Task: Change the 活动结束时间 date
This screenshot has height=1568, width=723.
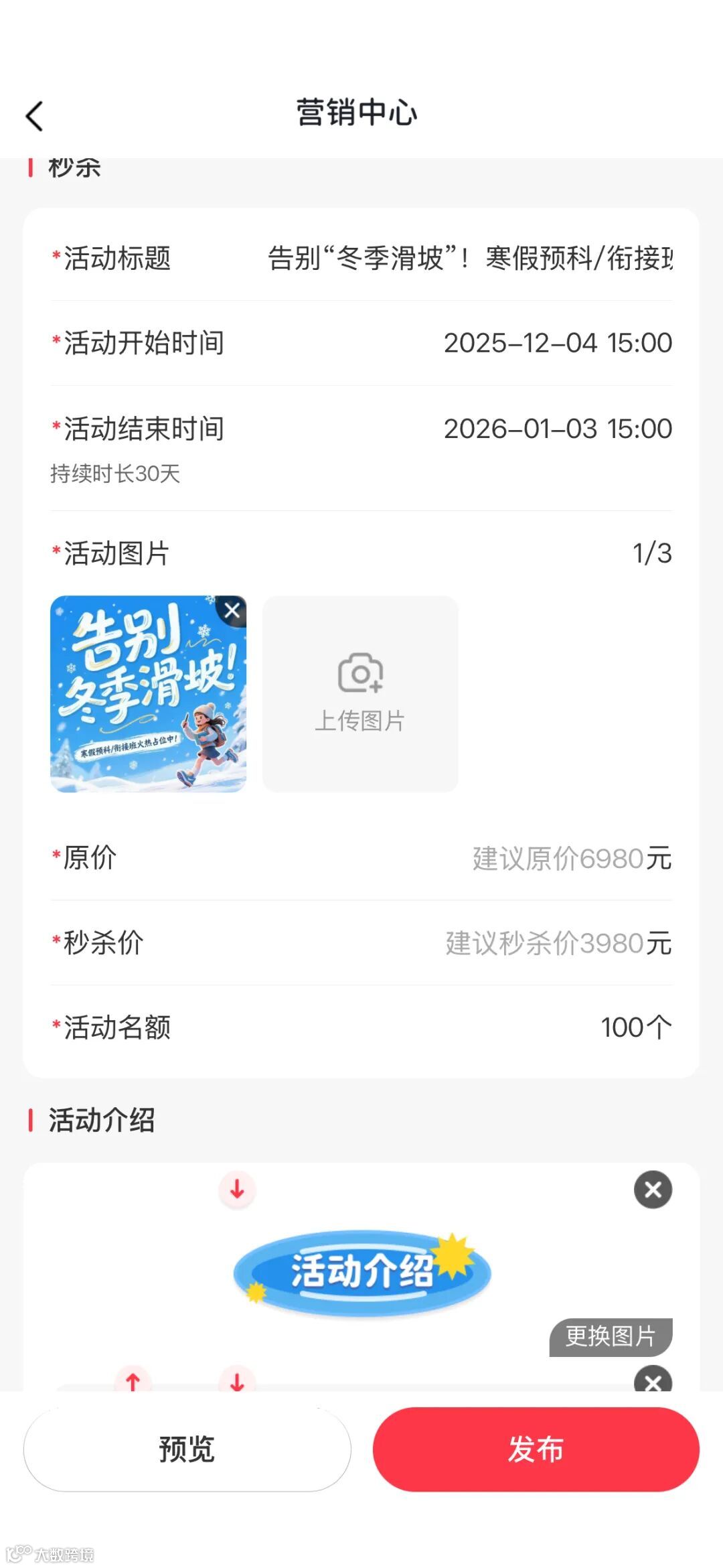Action: [557, 429]
